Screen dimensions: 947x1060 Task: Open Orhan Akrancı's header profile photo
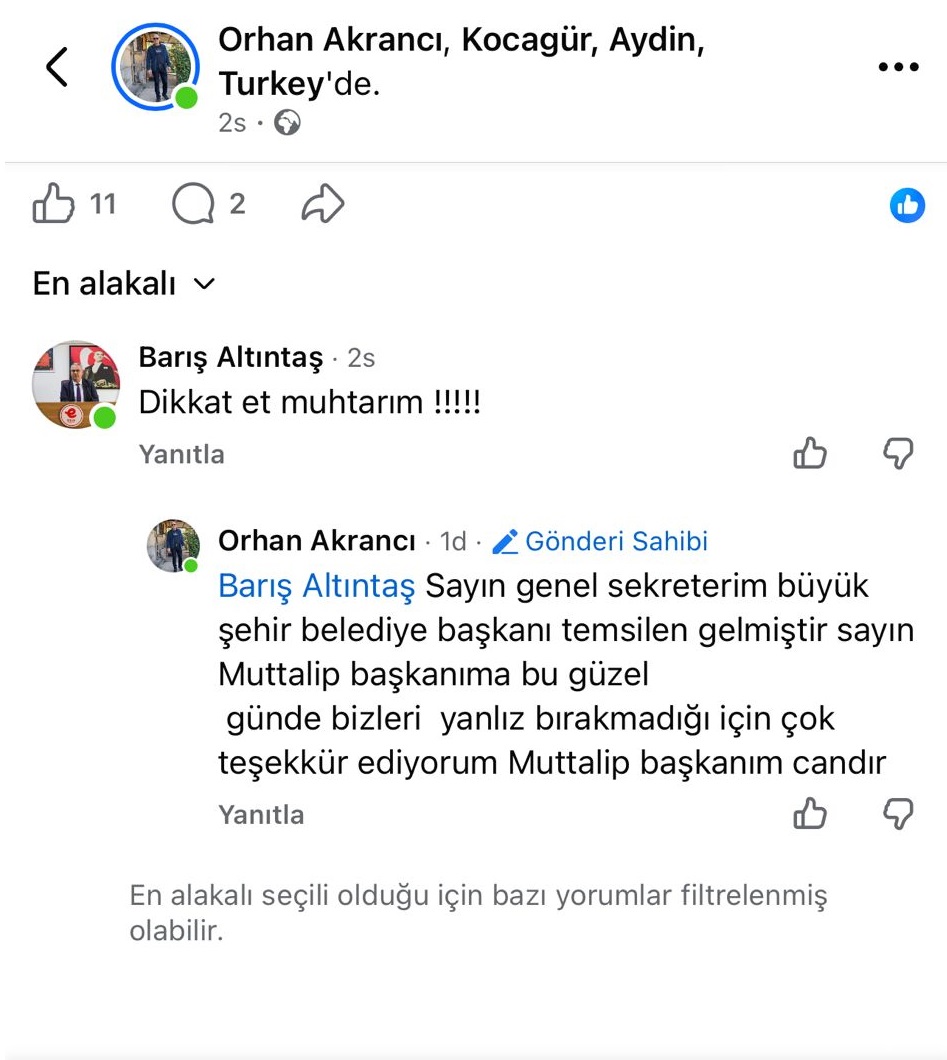pos(154,66)
